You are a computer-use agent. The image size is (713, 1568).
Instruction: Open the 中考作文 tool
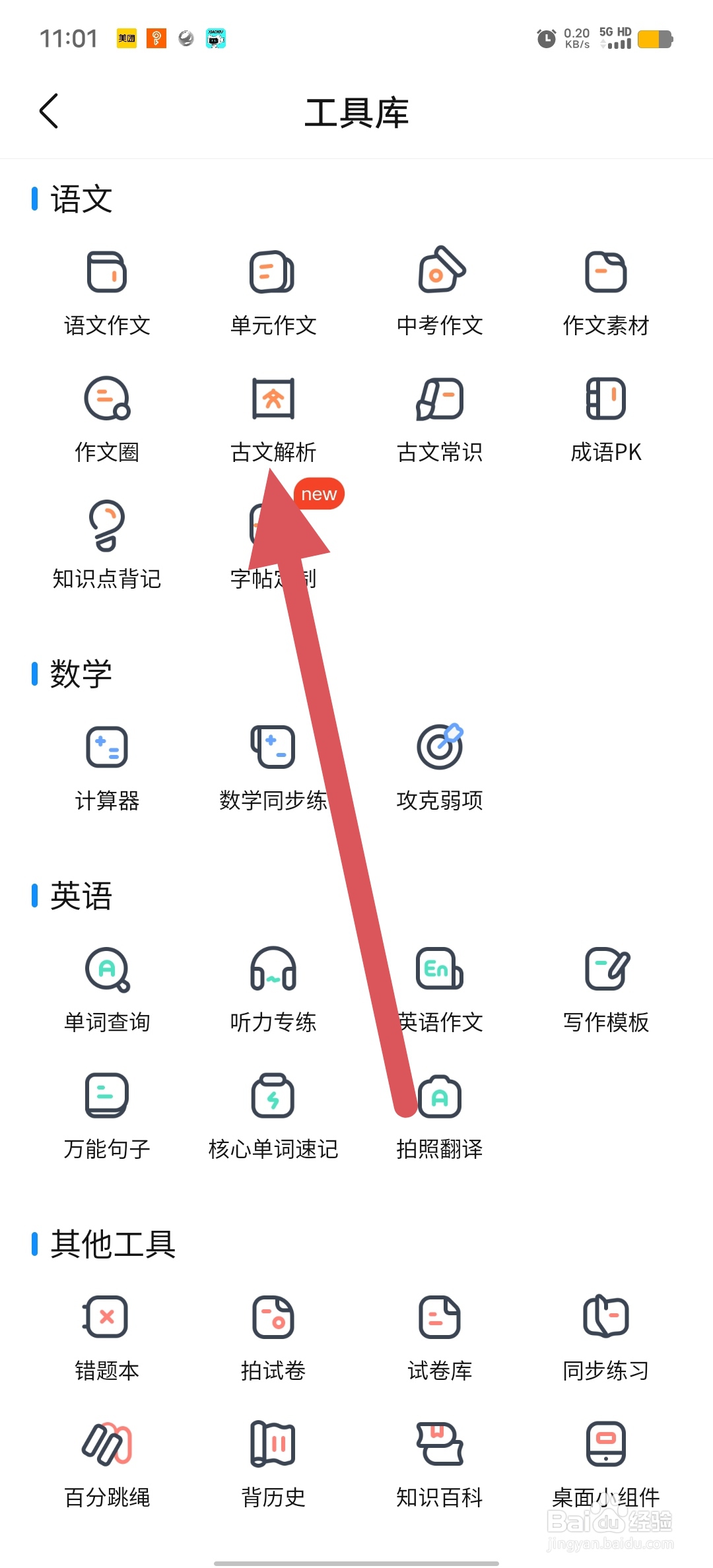coord(439,290)
